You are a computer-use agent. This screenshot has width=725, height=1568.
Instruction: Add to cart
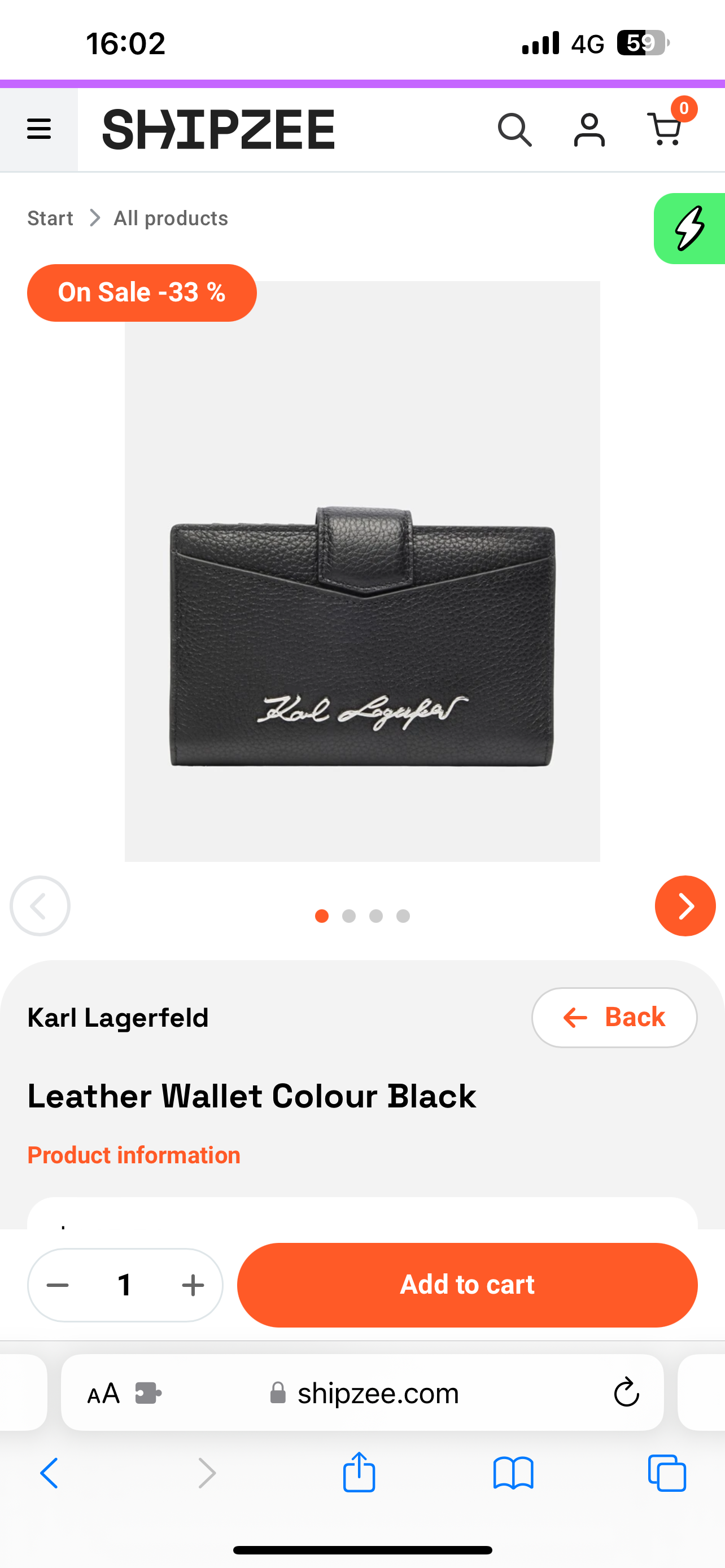coord(467,1284)
